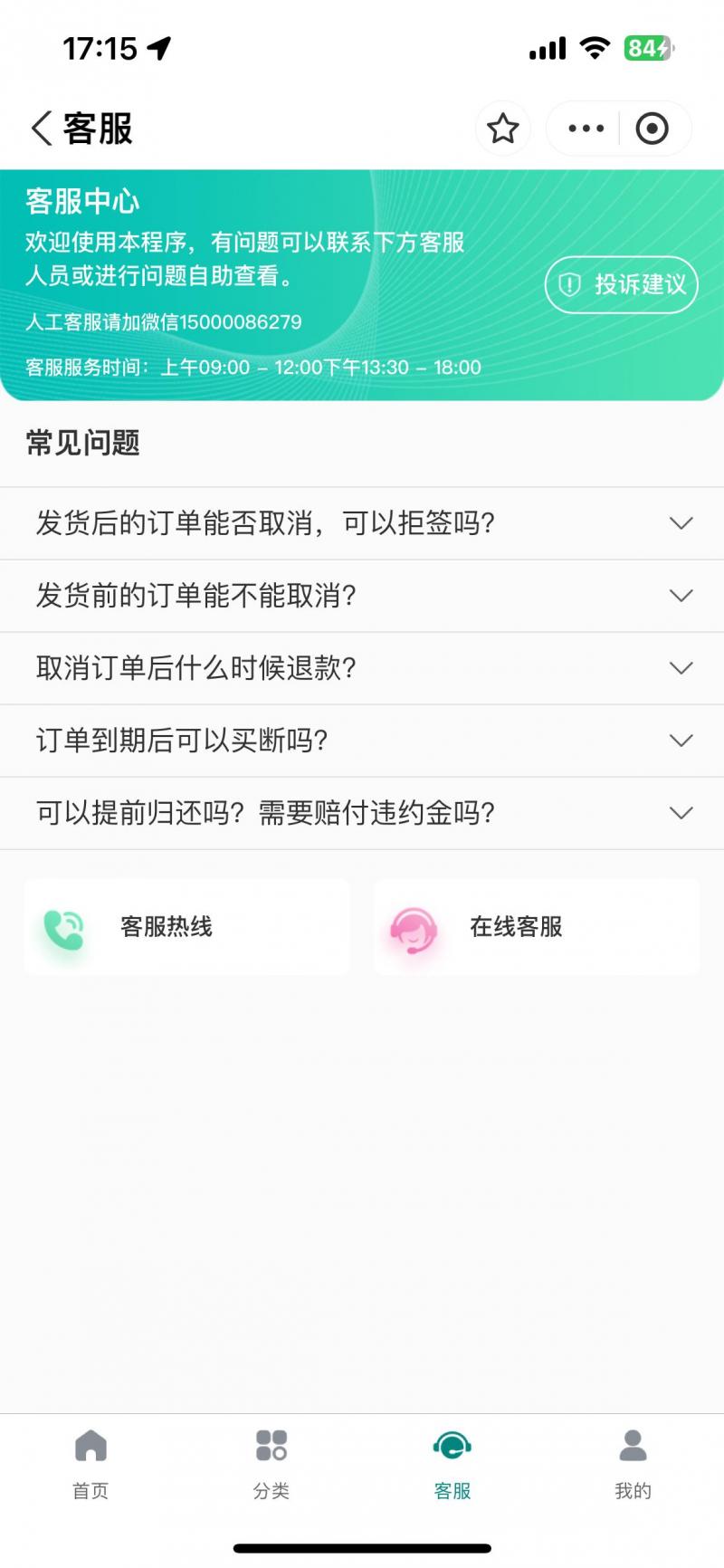This screenshot has width=724, height=1568.
Task: Expand 订单到期后可以买断吗 question
Action: [x=362, y=741]
